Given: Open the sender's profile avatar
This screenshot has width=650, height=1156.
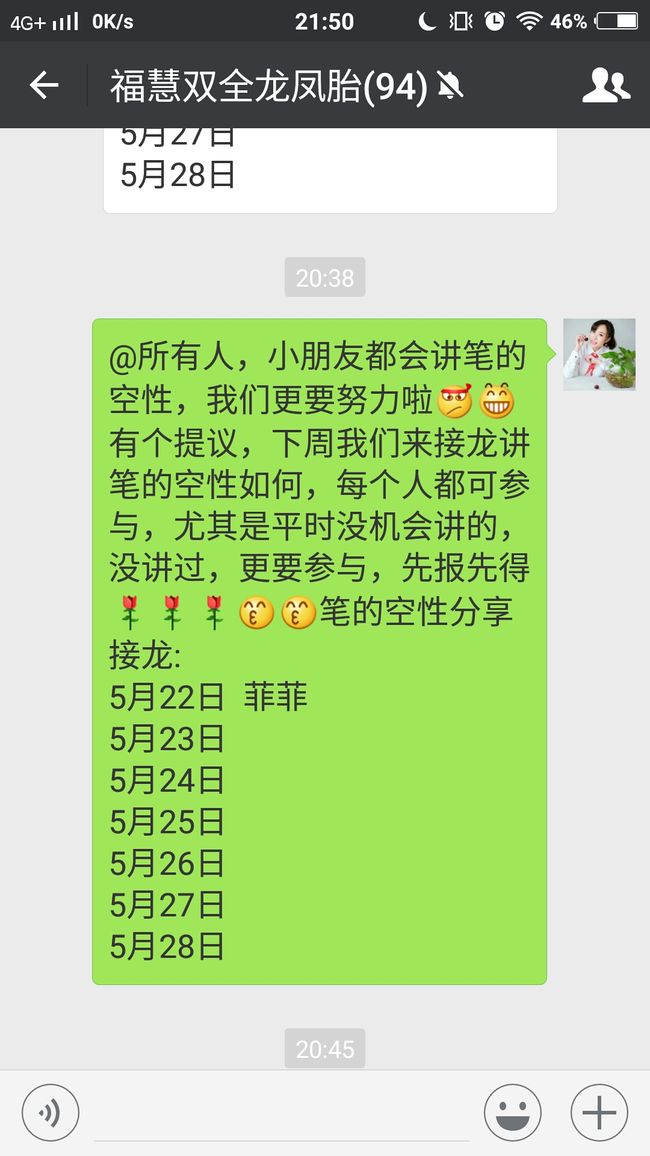Looking at the screenshot, I should click(599, 355).
